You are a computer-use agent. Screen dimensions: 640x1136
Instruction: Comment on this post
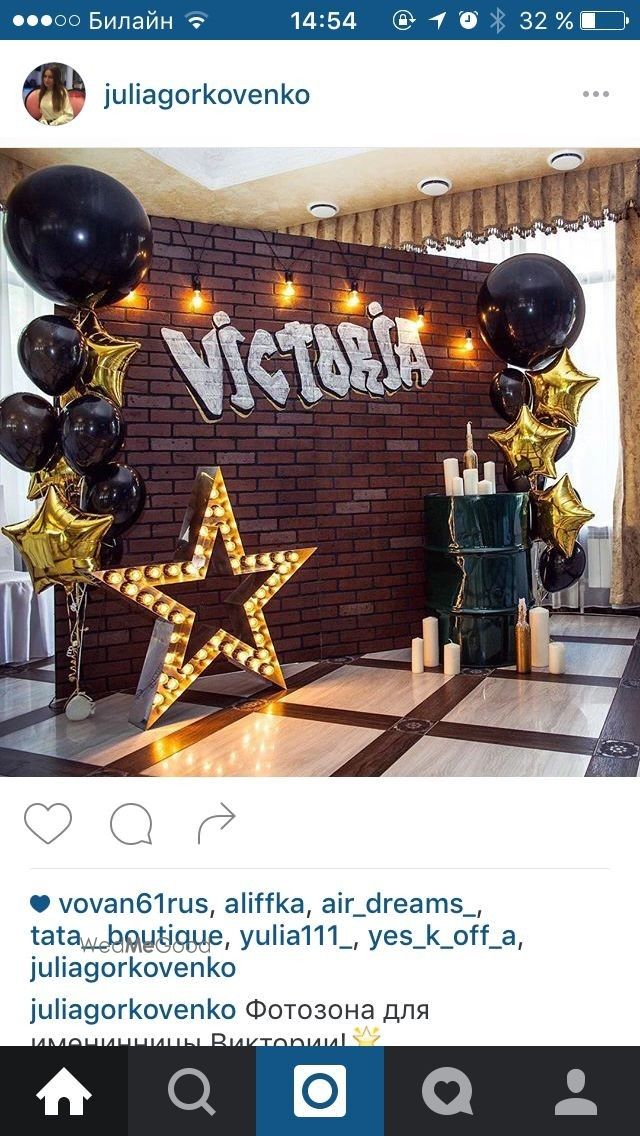[131, 824]
